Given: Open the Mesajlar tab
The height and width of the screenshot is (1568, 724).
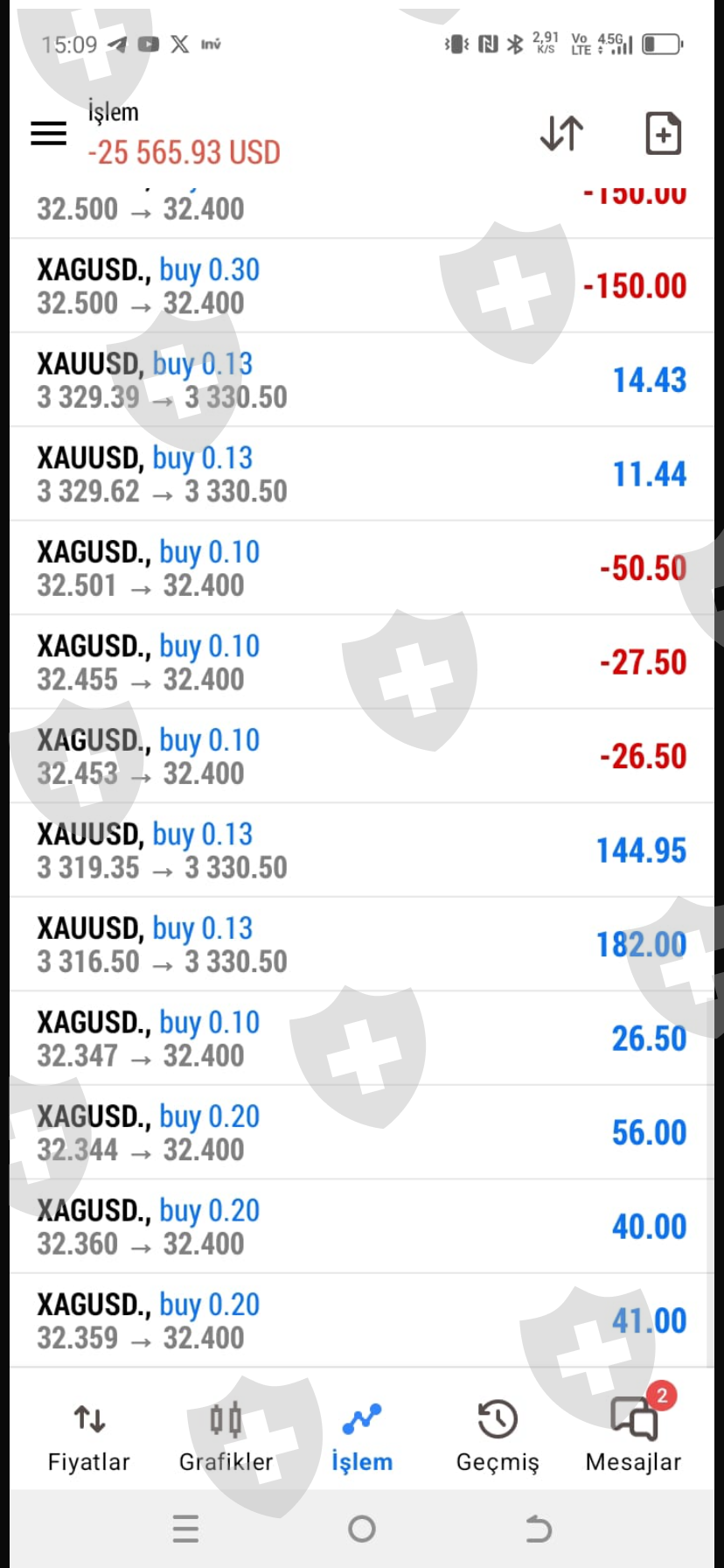Looking at the screenshot, I should tap(633, 1437).
